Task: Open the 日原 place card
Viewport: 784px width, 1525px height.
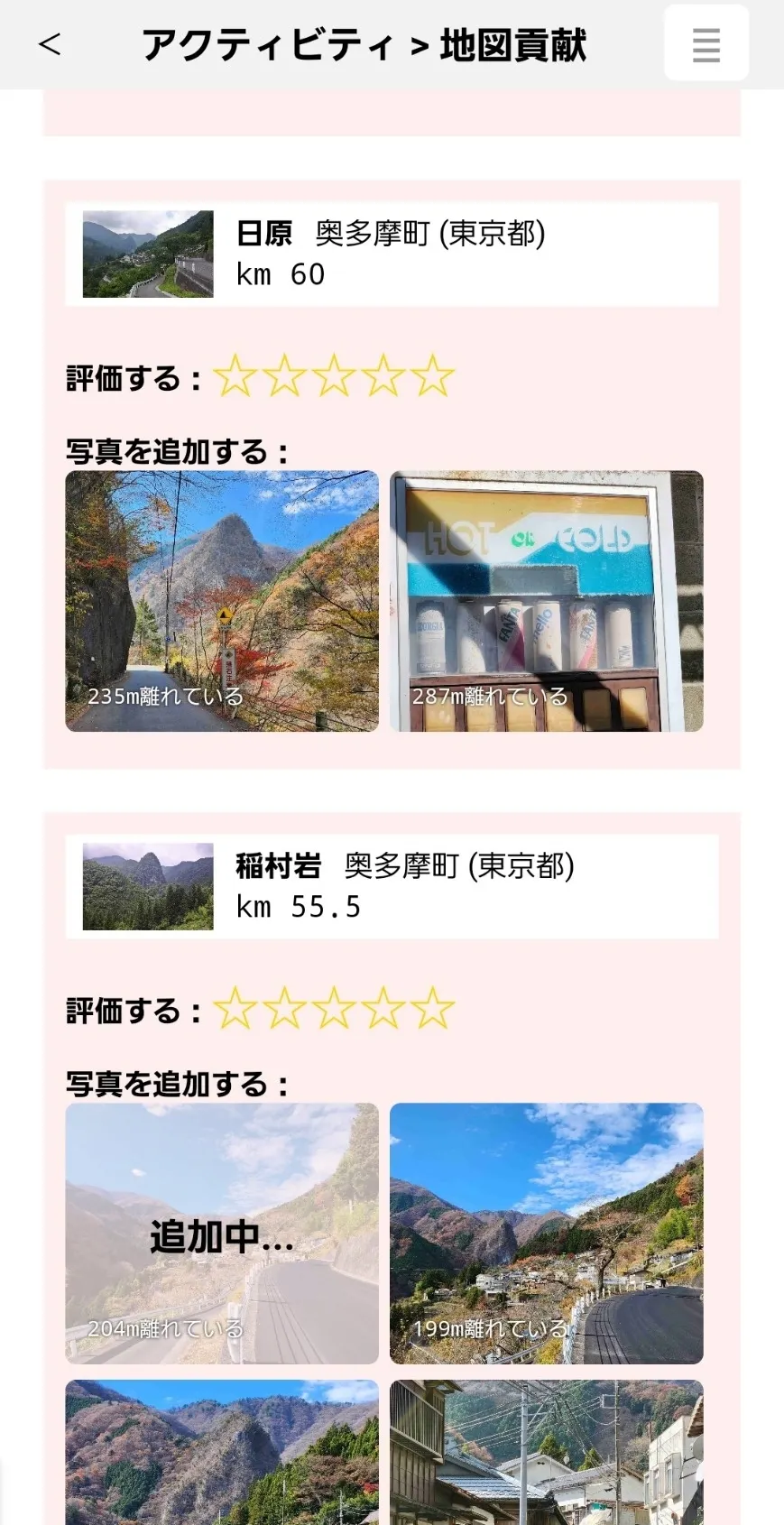Action: pyautogui.click(x=392, y=254)
